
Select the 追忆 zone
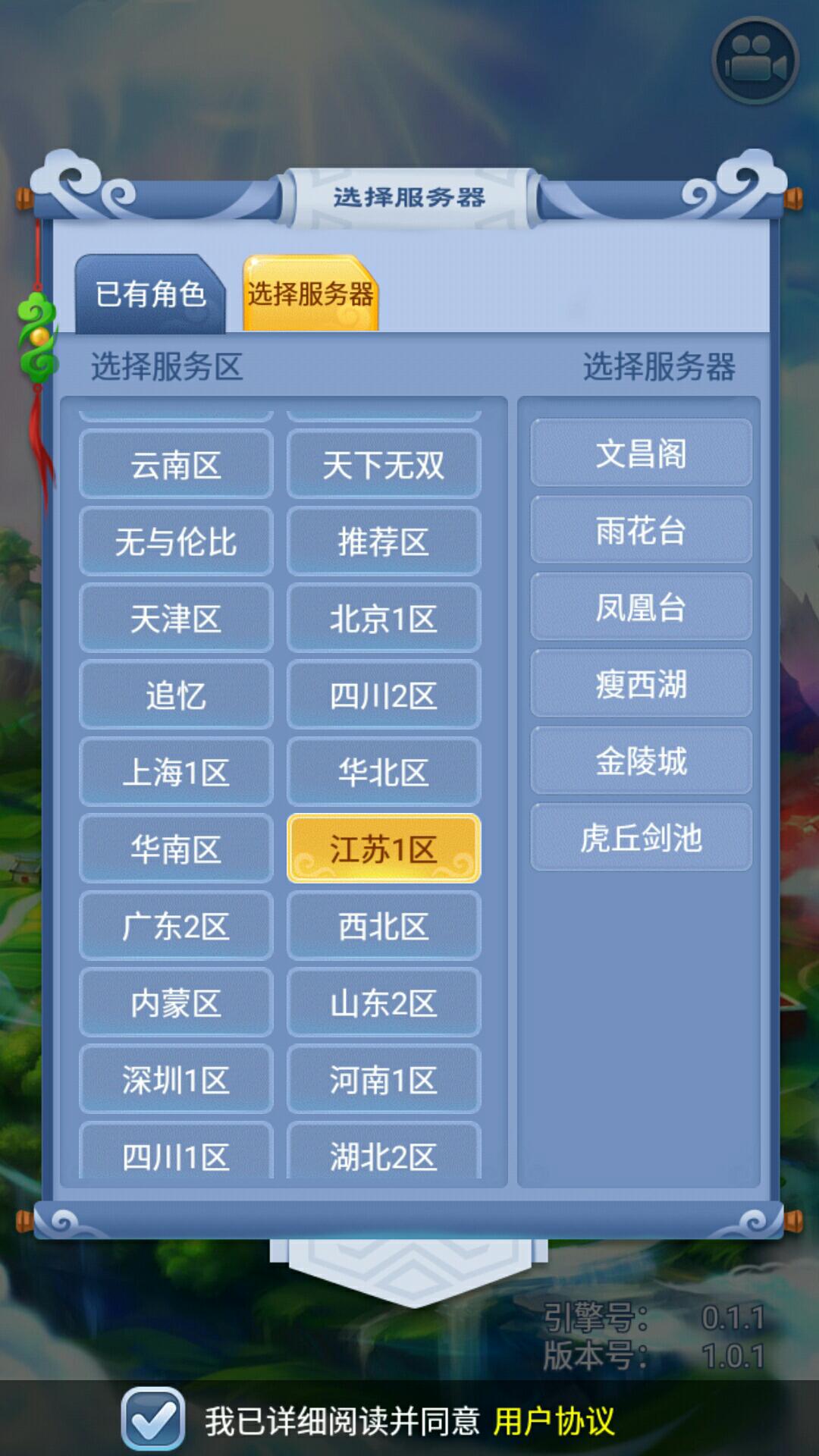point(176,695)
